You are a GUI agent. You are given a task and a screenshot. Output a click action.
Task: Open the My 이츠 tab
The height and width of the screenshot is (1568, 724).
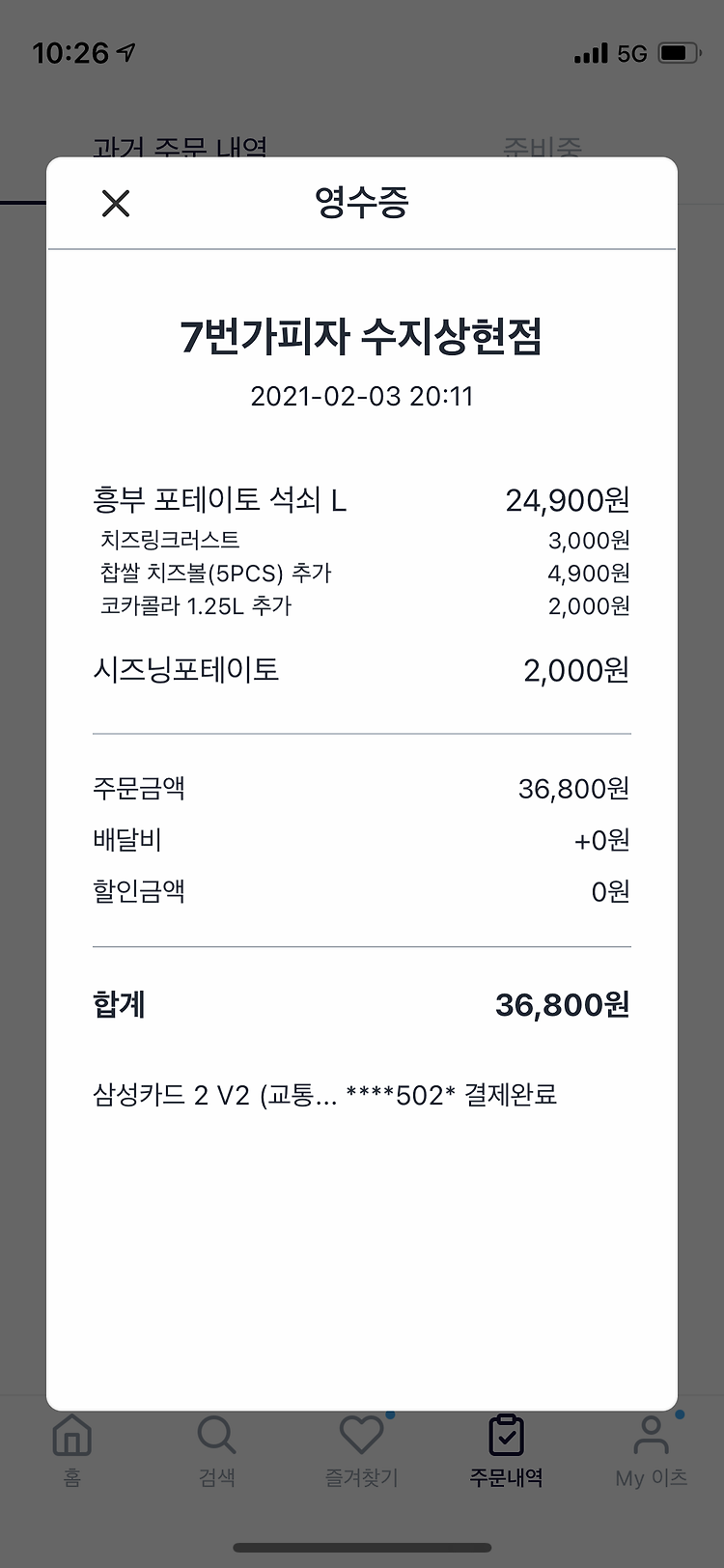tap(652, 1451)
